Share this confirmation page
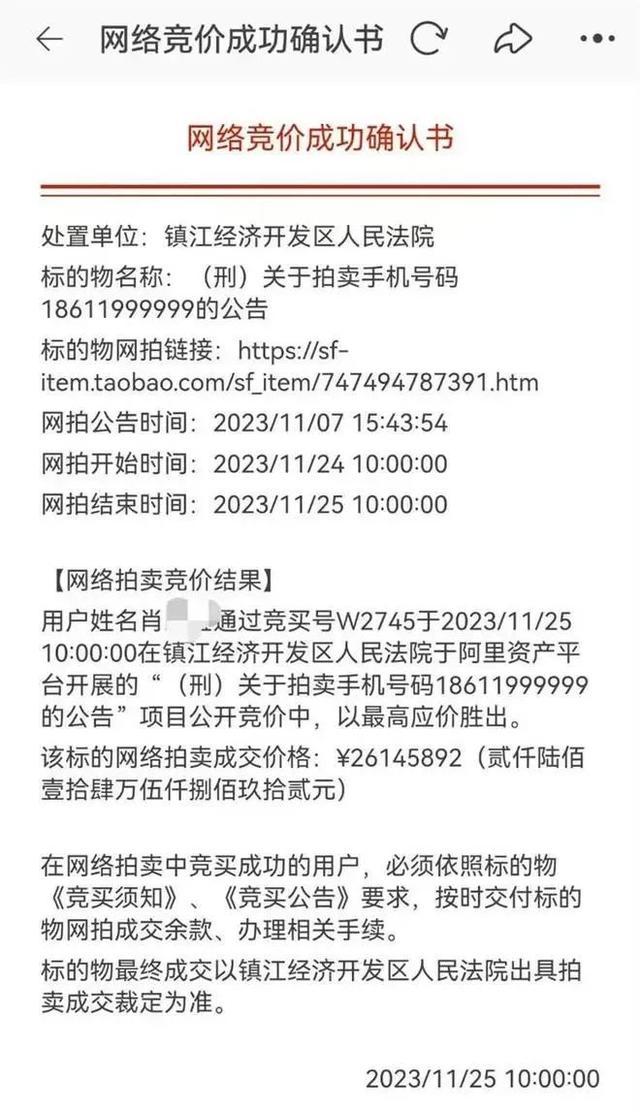This screenshot has width=640, height=1112. [512, 40]
